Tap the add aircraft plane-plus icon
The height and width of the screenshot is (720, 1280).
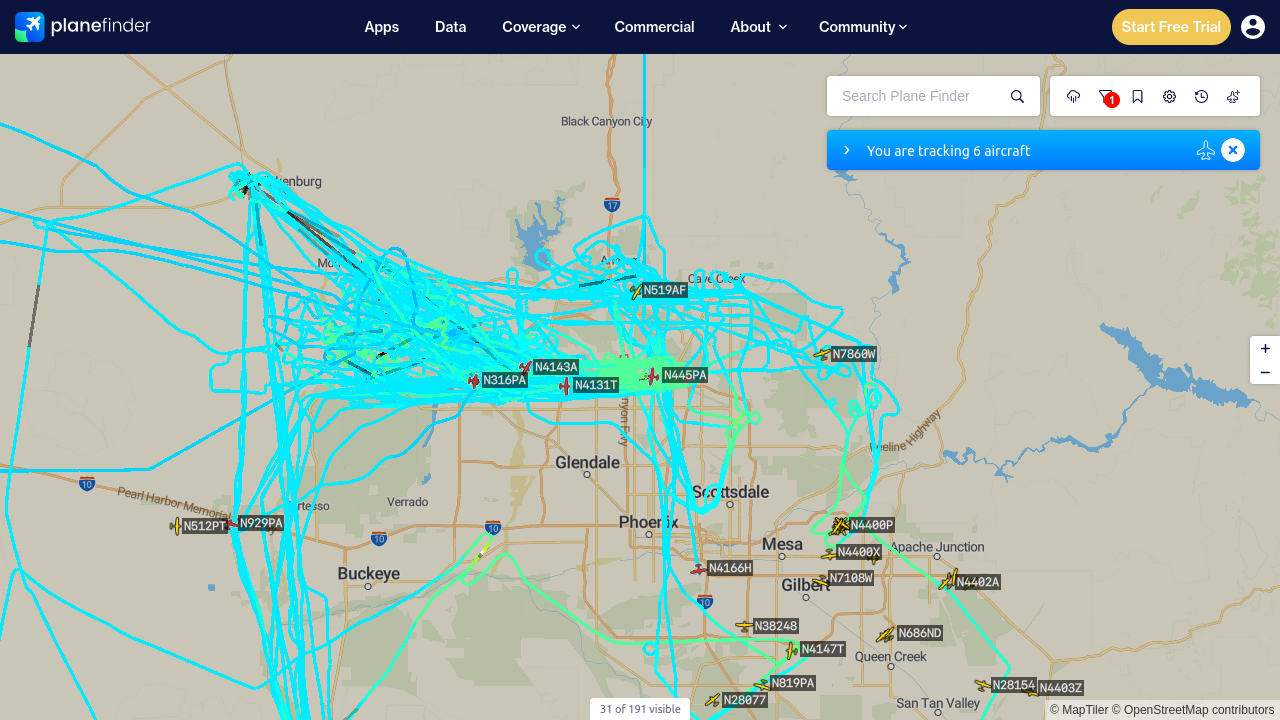click(1234, 96)
